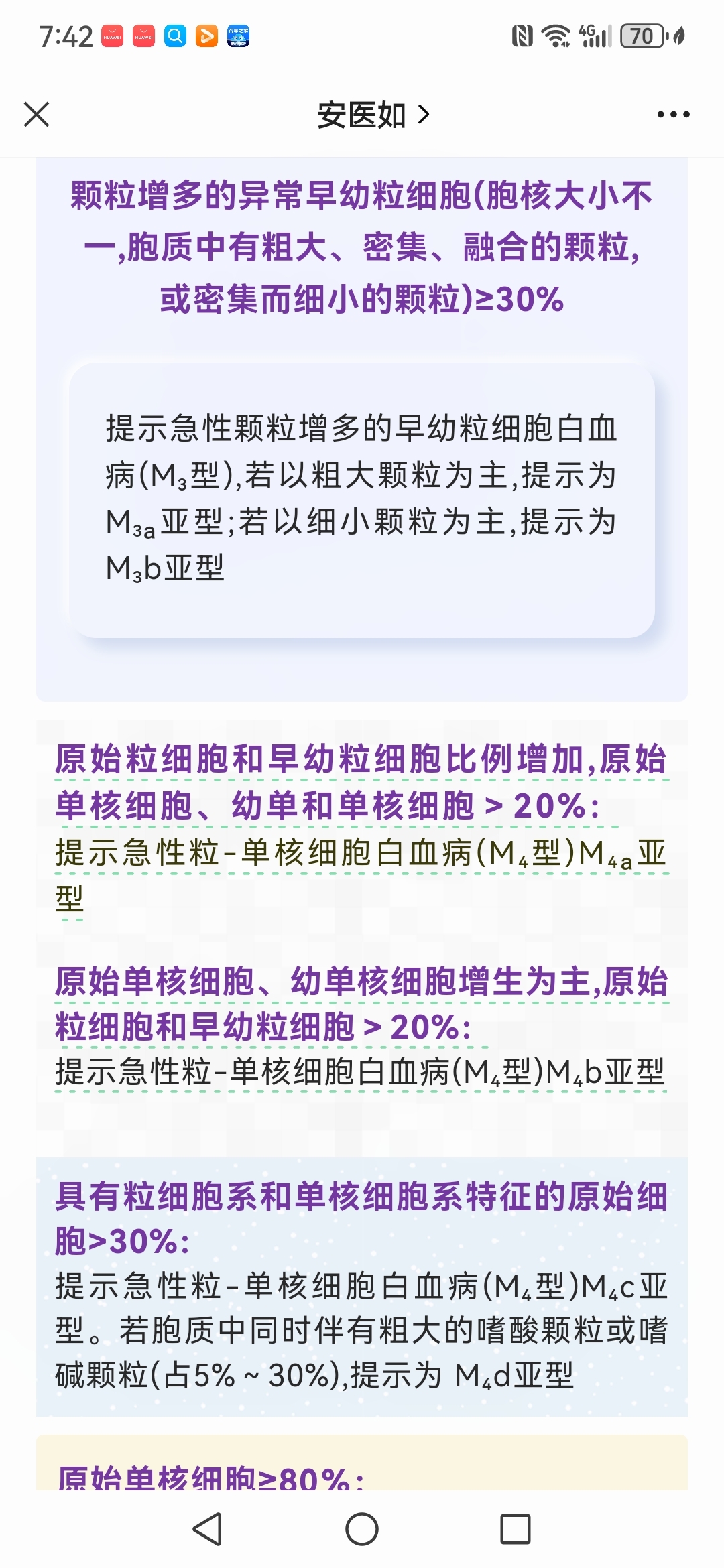Open the three-dot more menu
724x1568 pixels.
pyautogui.click(x=673, y=115)
